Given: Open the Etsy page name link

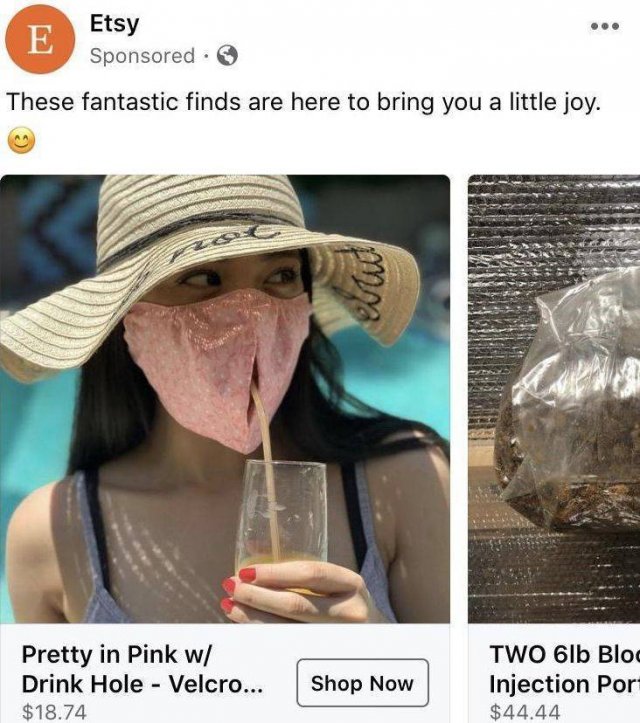Looking at the screenshot, I should (114, 23).
